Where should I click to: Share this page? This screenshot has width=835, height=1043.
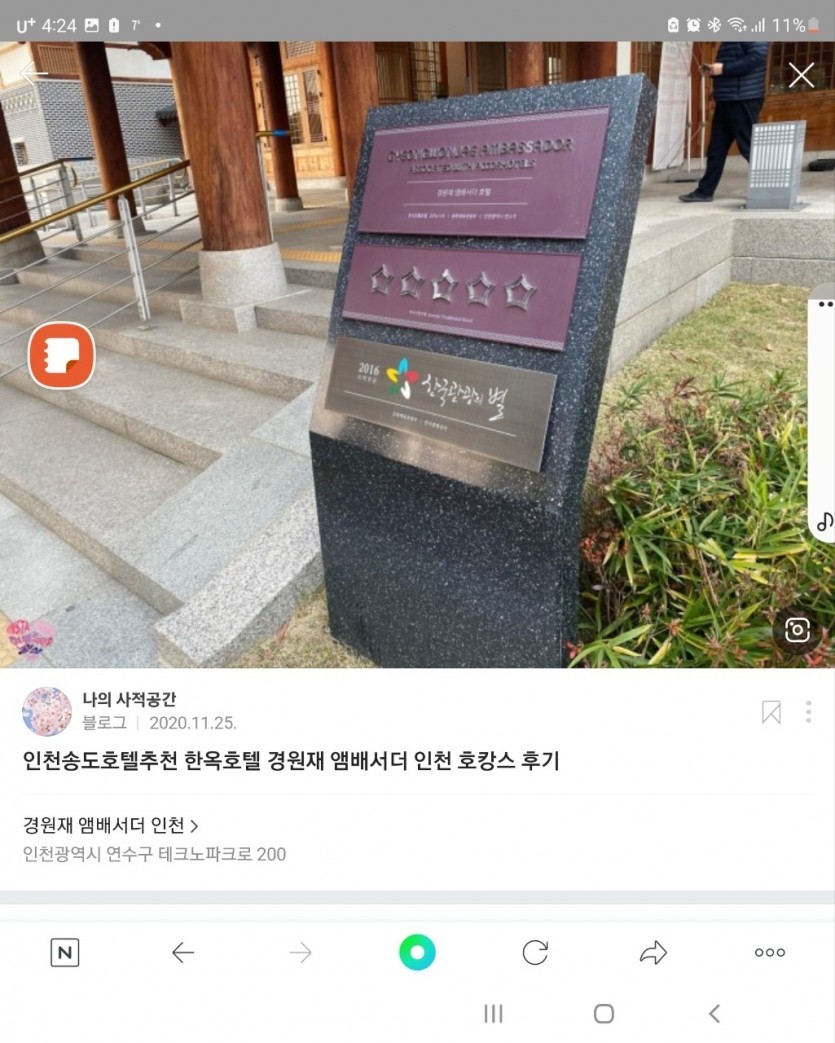(653, 953)
